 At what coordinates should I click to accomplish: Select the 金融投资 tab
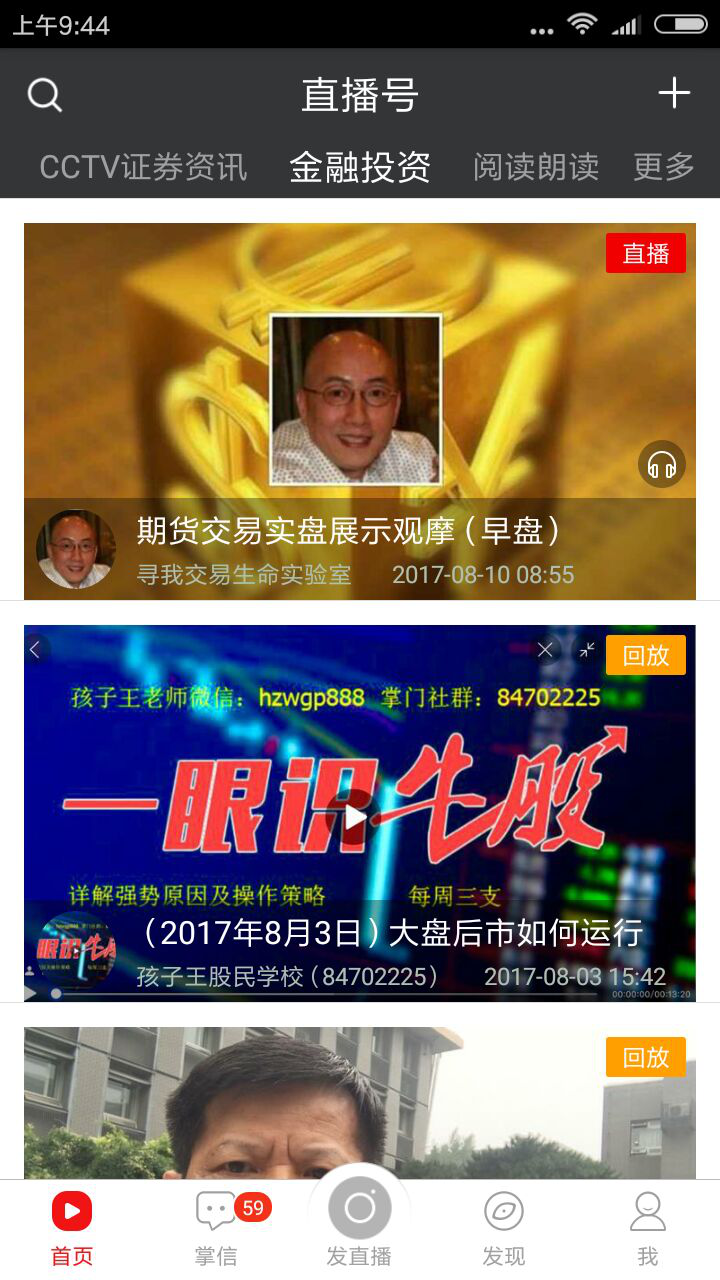(360, 167)
